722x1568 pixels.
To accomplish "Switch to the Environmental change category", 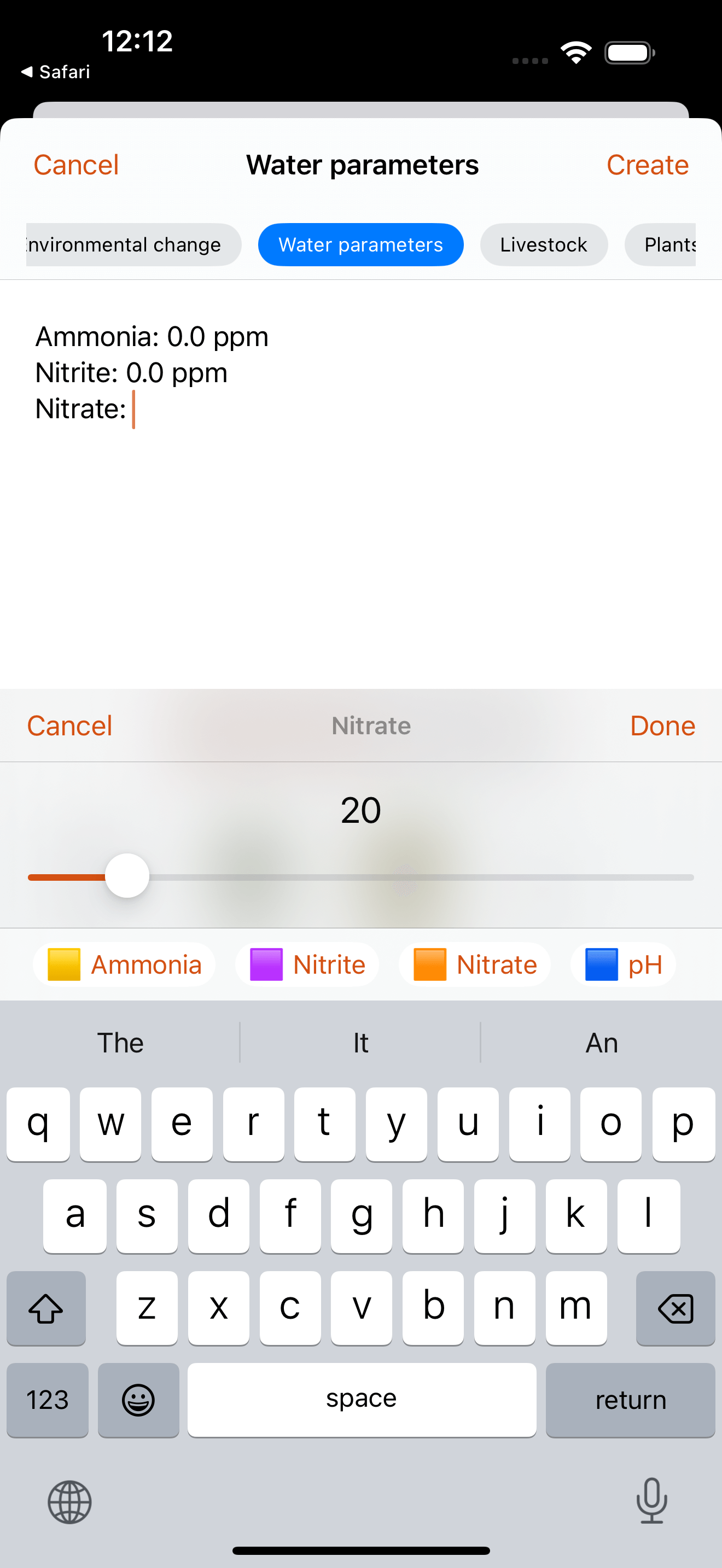I will [x=128, y=245].
